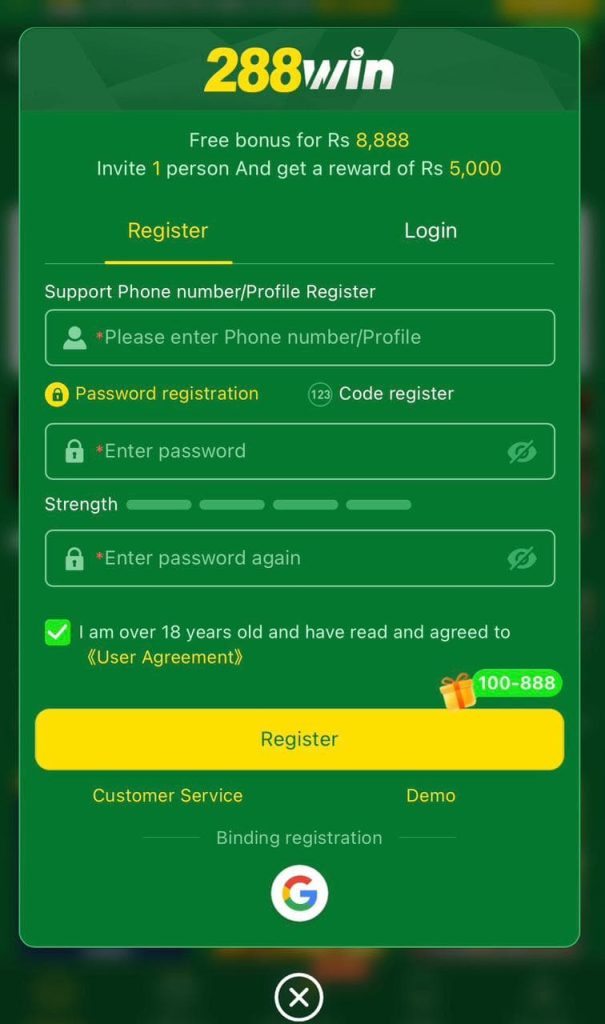The width and height of the screenshot is (605, 1024).
Task: Select Code register option
Action: coord(381,394)
